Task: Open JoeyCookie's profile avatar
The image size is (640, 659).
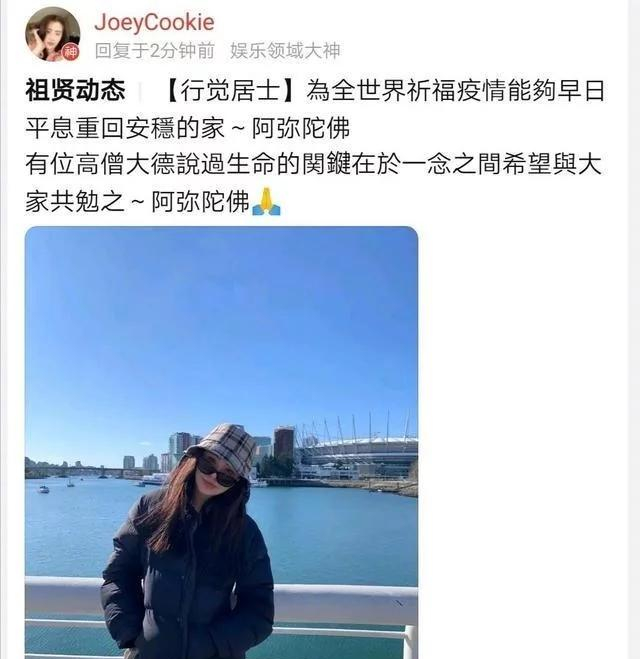Action: tap(52, 33)
